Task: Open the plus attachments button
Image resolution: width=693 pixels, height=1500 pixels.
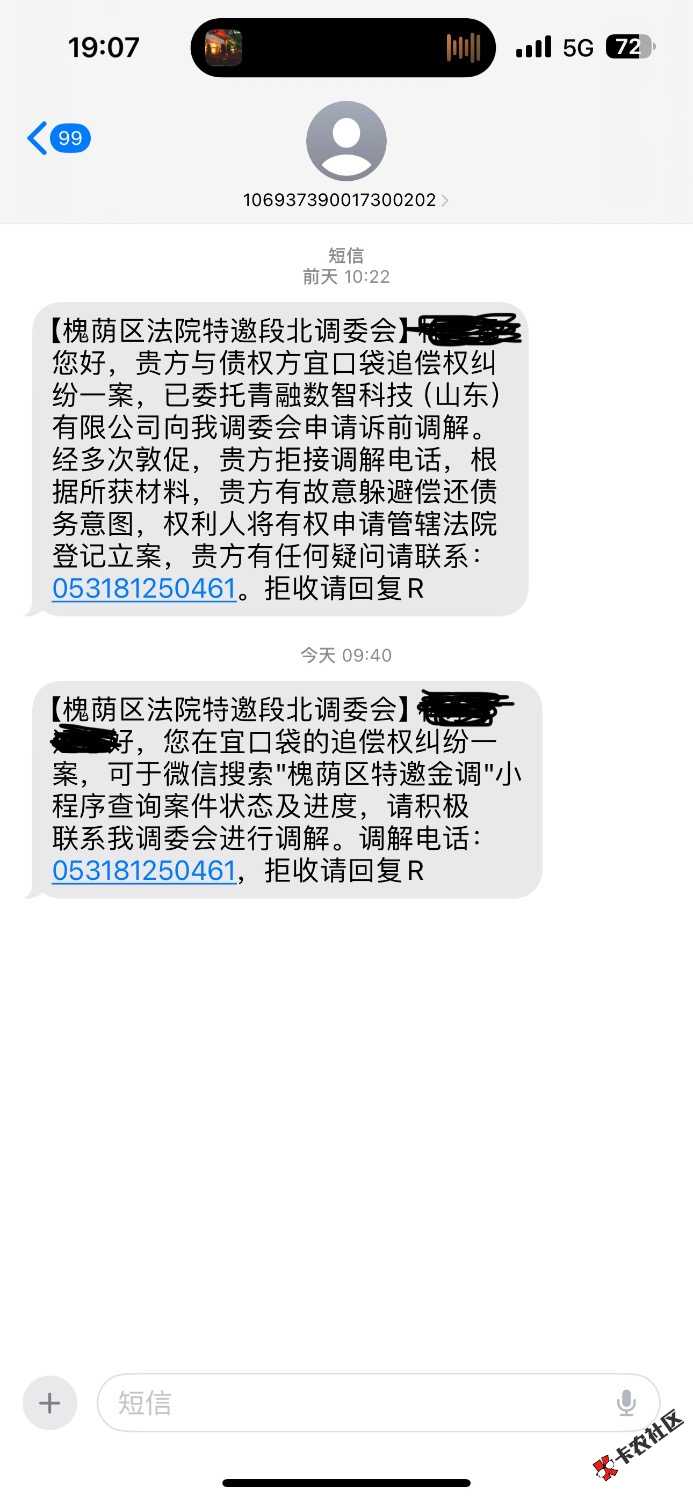Action: (x=50, y=1403)
